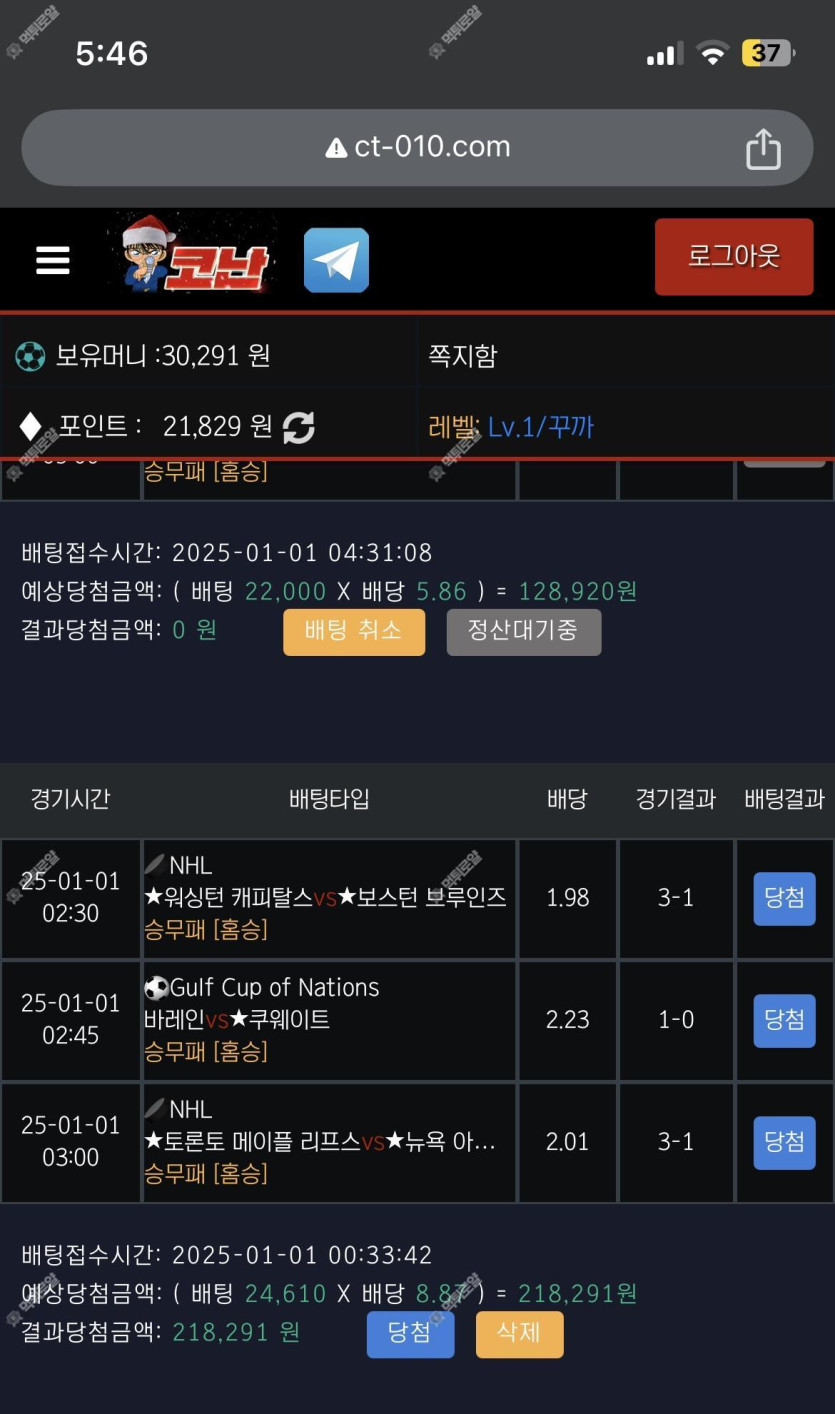The height and width of the screenshot is (1414, 835).
Task: Delete the won bet with 삭제
Action: click(x=519, y=1334)
